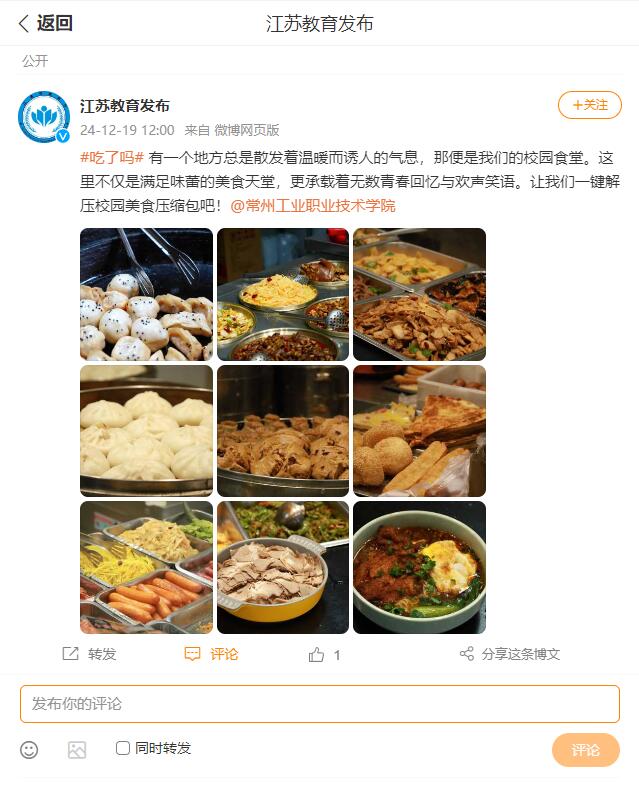Follow 江苏教育发布 with the +关注 button
This screenshot has width=639, height=787.
pyautogui.click(x=589, y=105)
